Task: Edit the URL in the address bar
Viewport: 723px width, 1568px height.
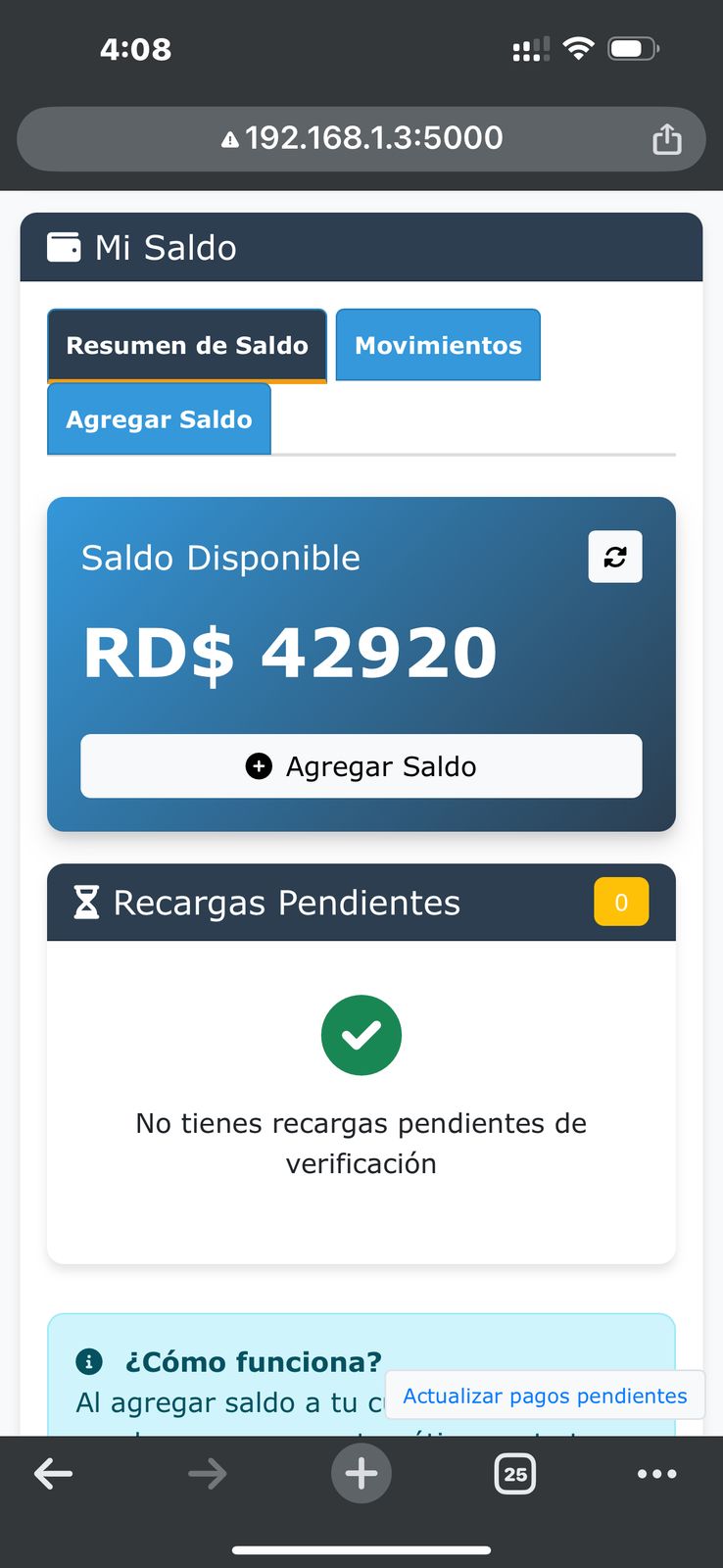Action: pos(362,138)
